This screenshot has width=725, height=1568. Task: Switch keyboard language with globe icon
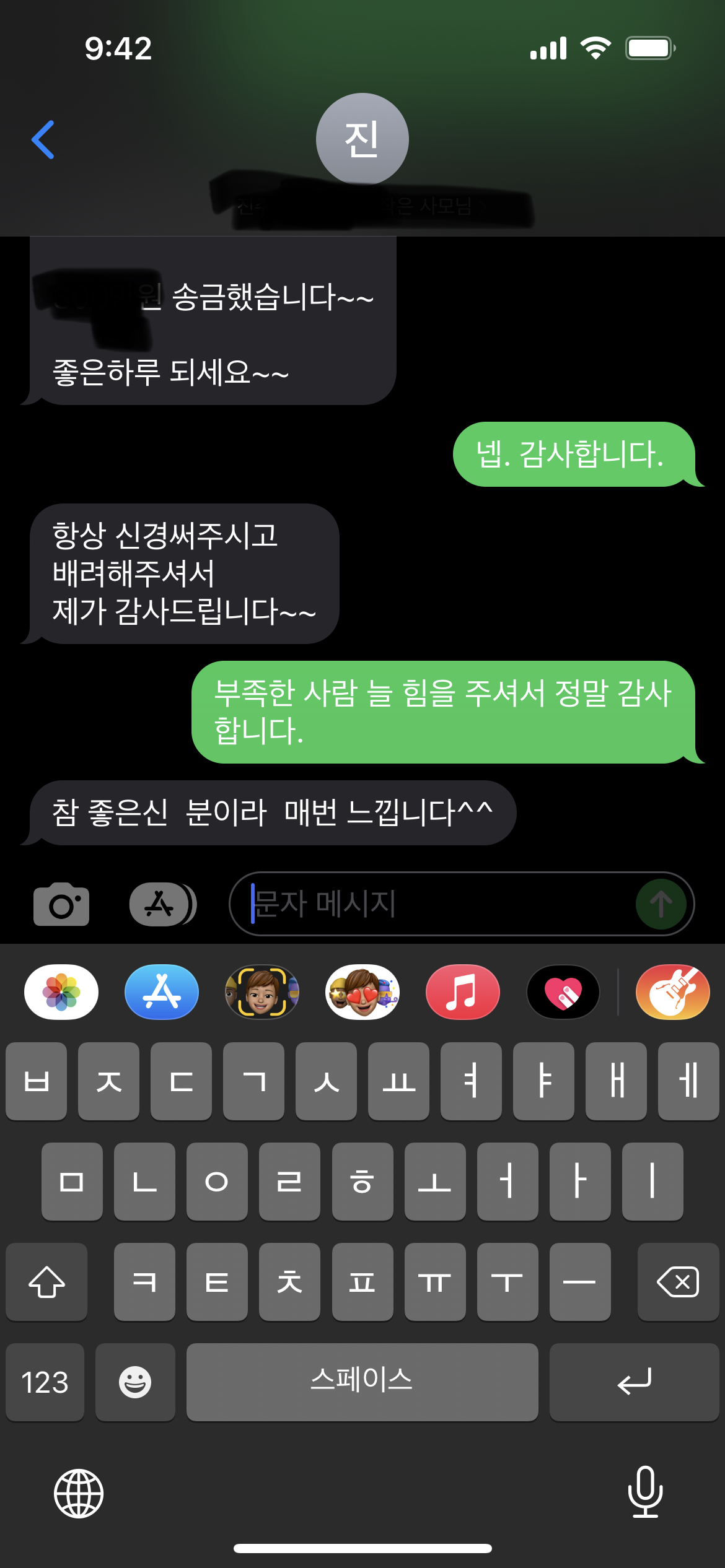79,1493
